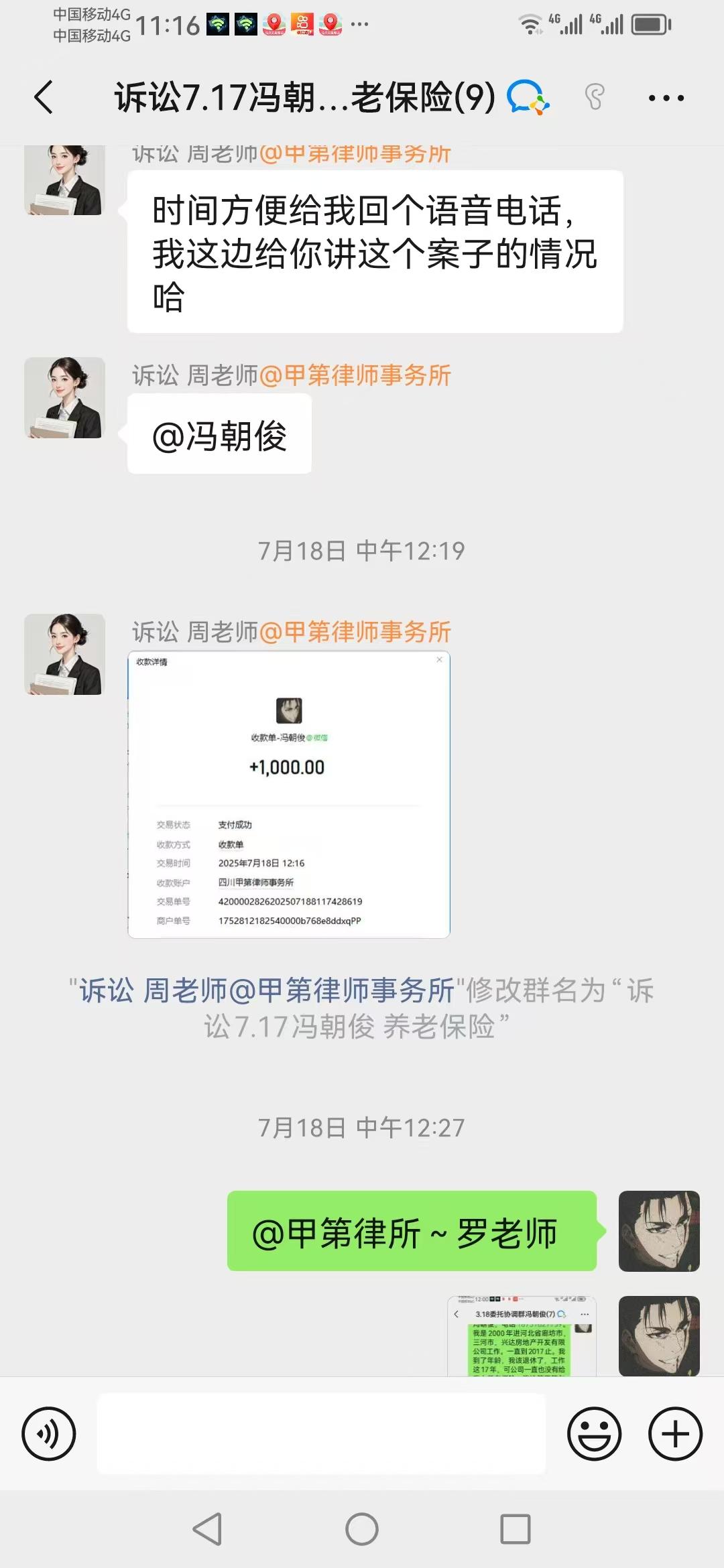
Task: Open 周老师's avatar beside the @冯朝俊 message
Action: 64,398
